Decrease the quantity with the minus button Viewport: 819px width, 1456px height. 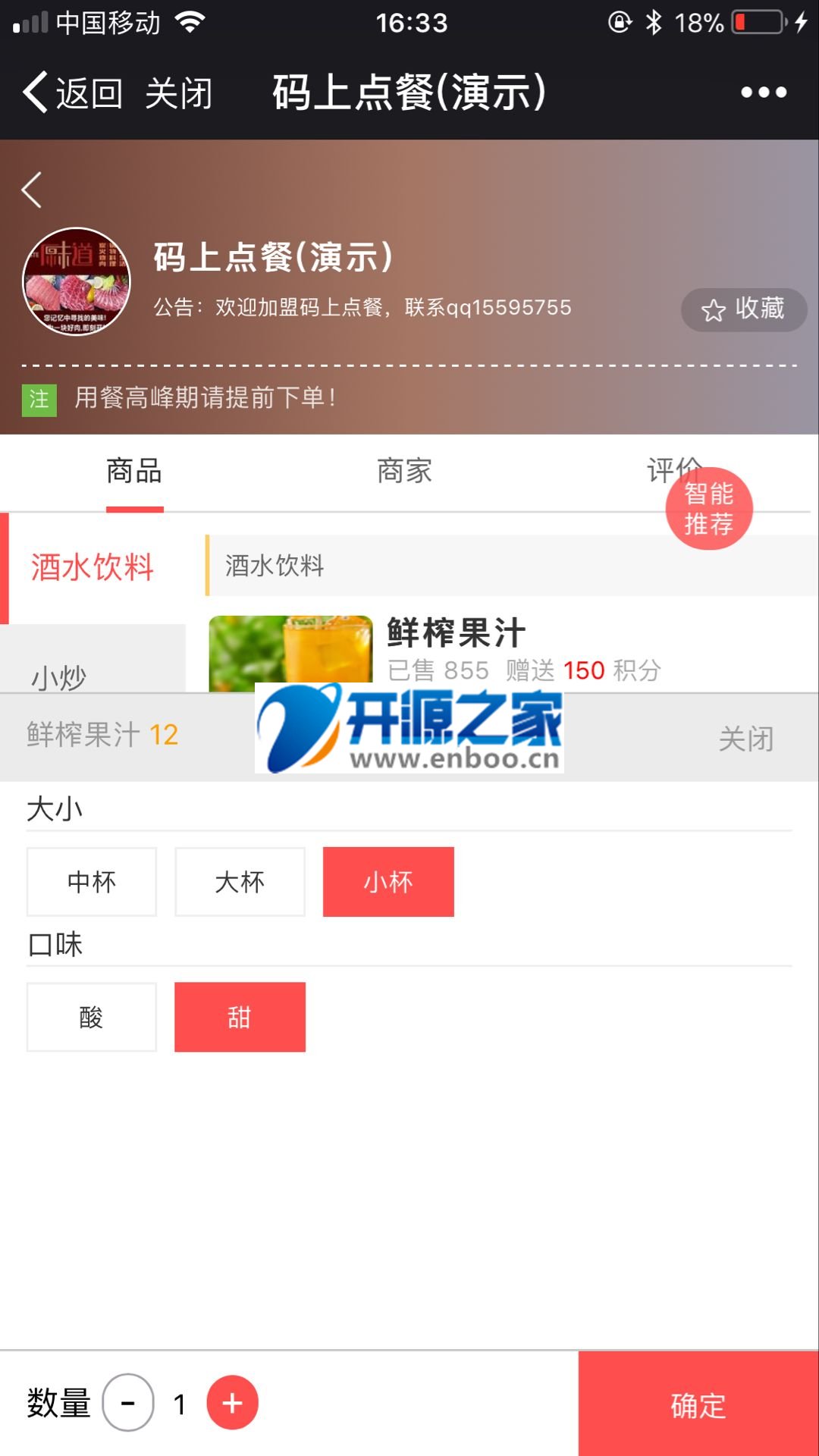128,1403
